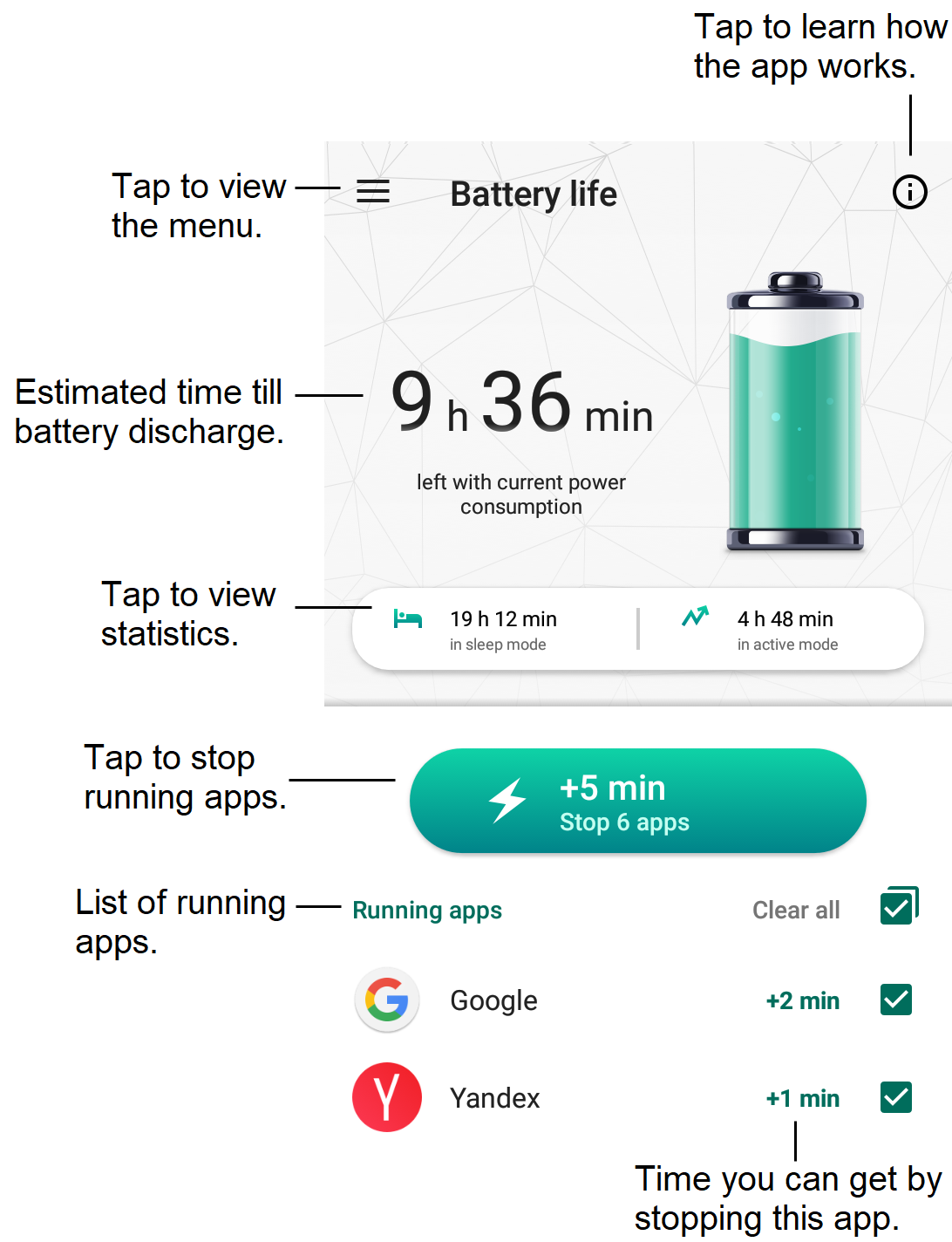The height and width of the screenshot is (1242, 952).
Task: Tap the Stop 6 apps button
Action: pos(637,800)
